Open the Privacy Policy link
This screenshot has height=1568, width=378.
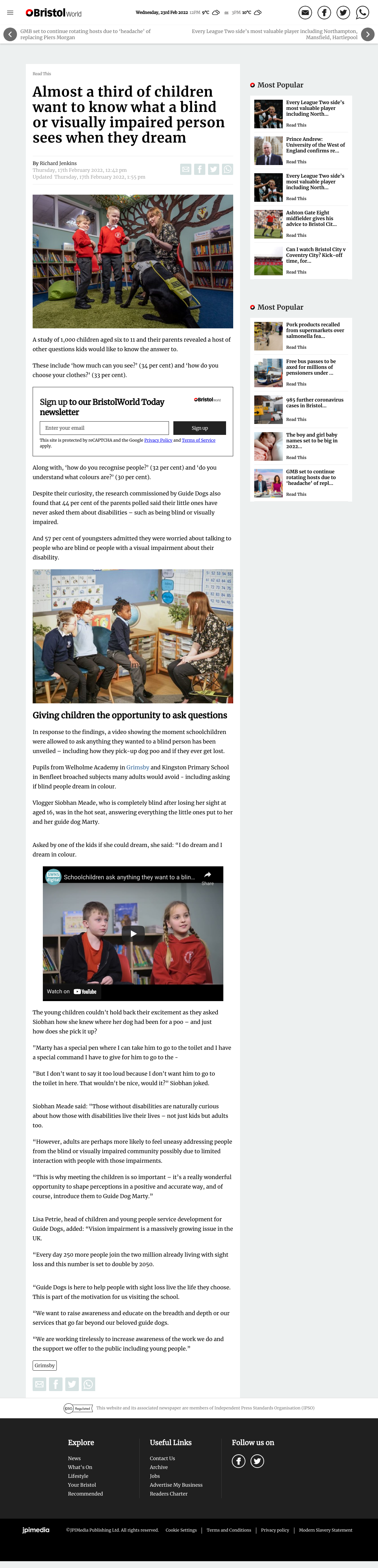pos(158,440)
